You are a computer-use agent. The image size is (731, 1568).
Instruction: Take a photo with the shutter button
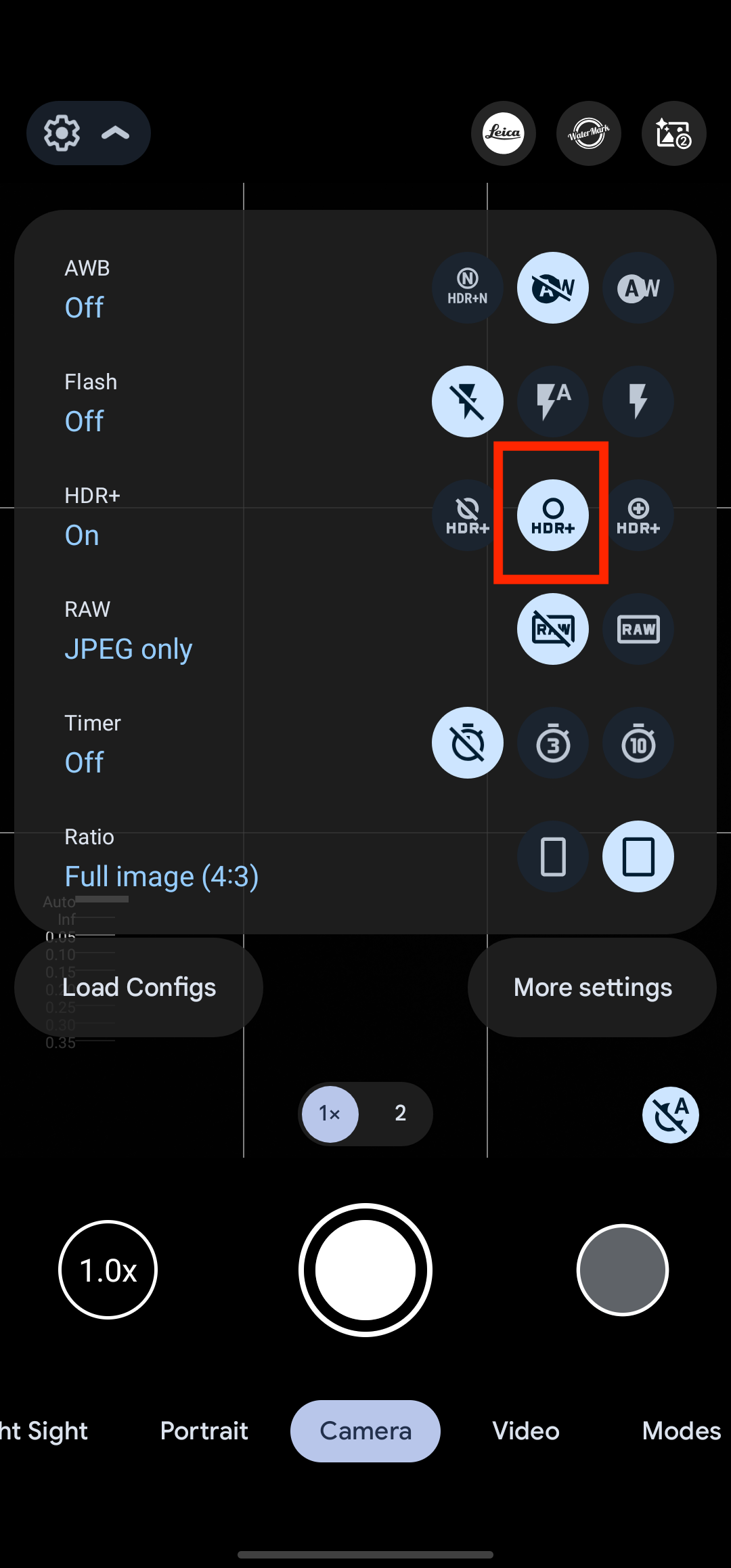(x=365, y=1270)
